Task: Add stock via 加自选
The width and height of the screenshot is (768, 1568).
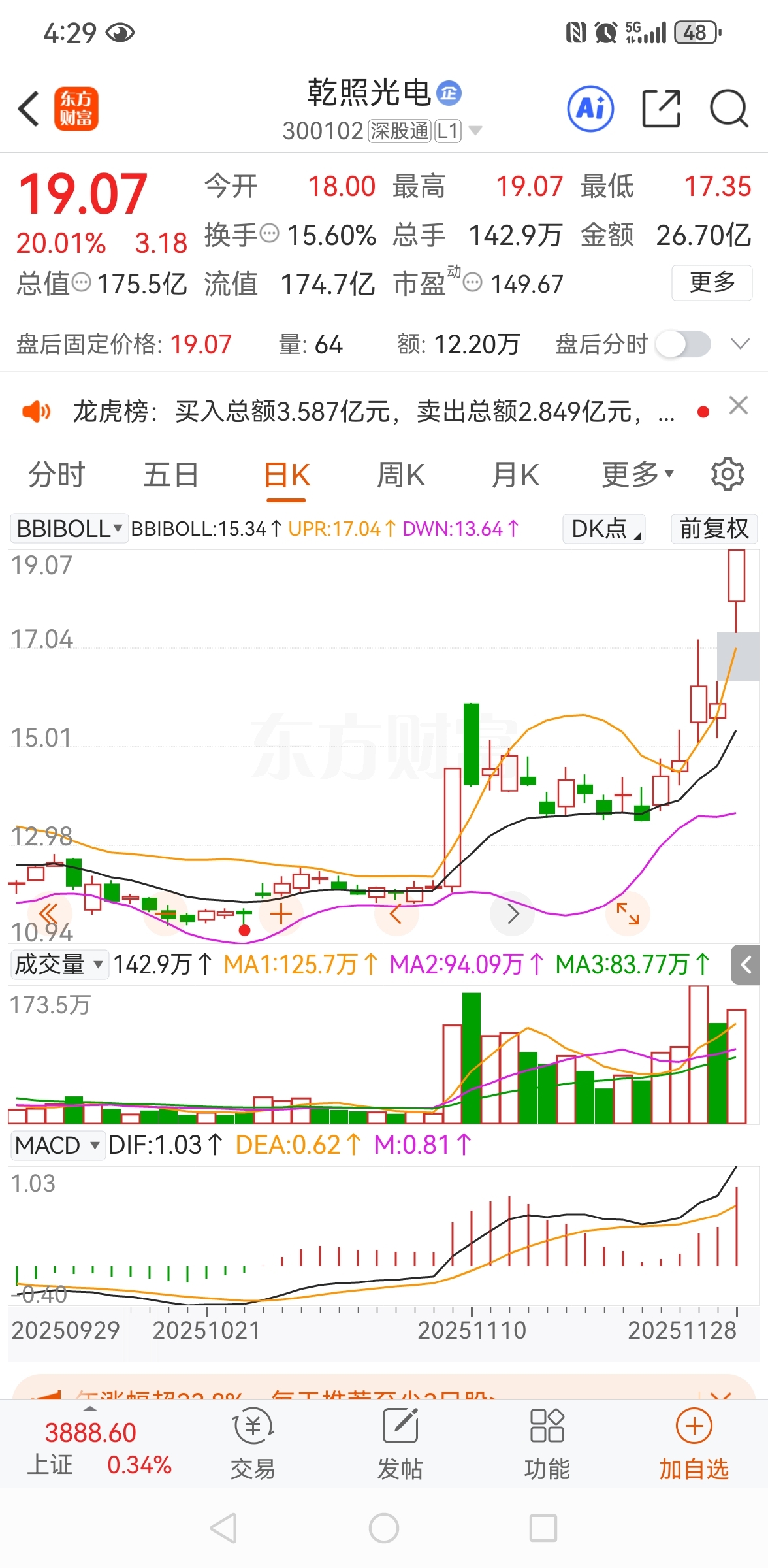Action: point(694,1446)
